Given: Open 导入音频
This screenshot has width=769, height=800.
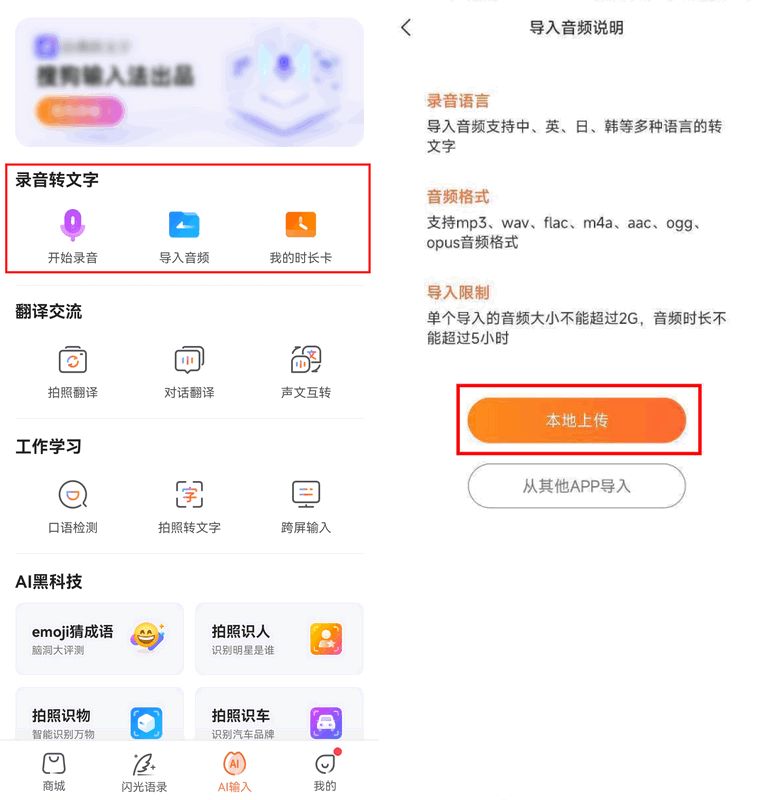Looking at the screenshot, I should pos(184,236).
